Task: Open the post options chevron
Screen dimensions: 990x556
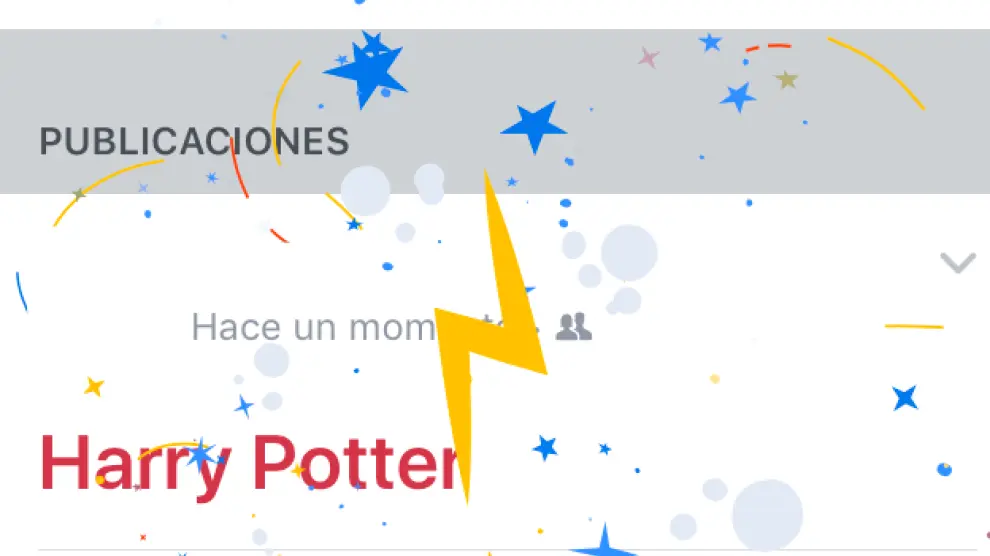Action: pyautogui.click(x=957, y=264)
